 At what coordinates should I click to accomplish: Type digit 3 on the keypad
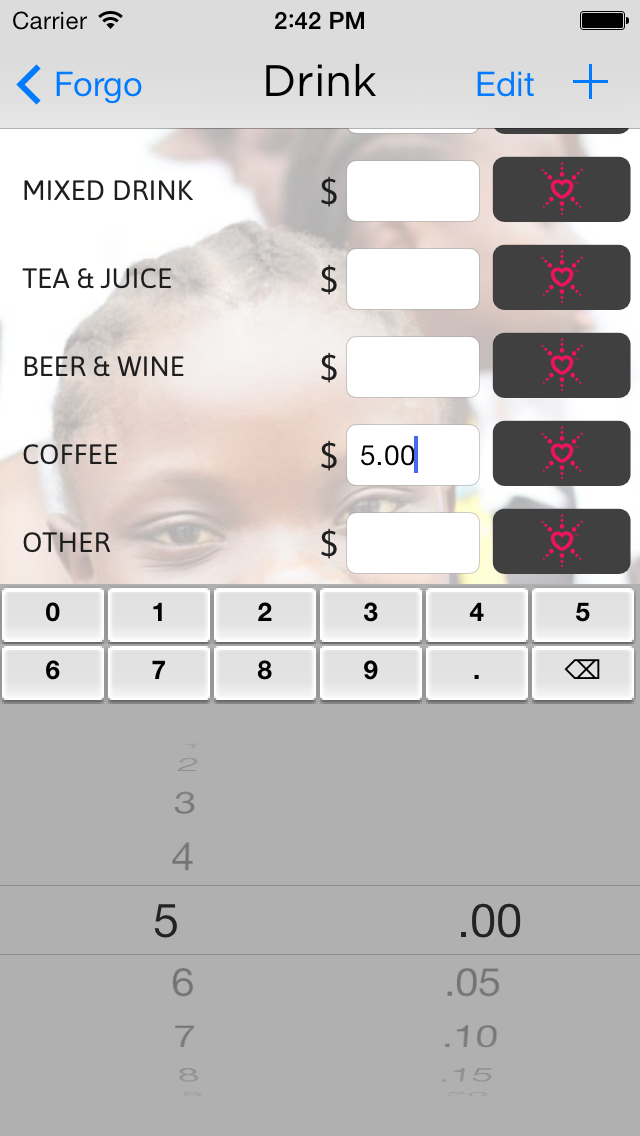pyautogui.click(x=370, y=614)
